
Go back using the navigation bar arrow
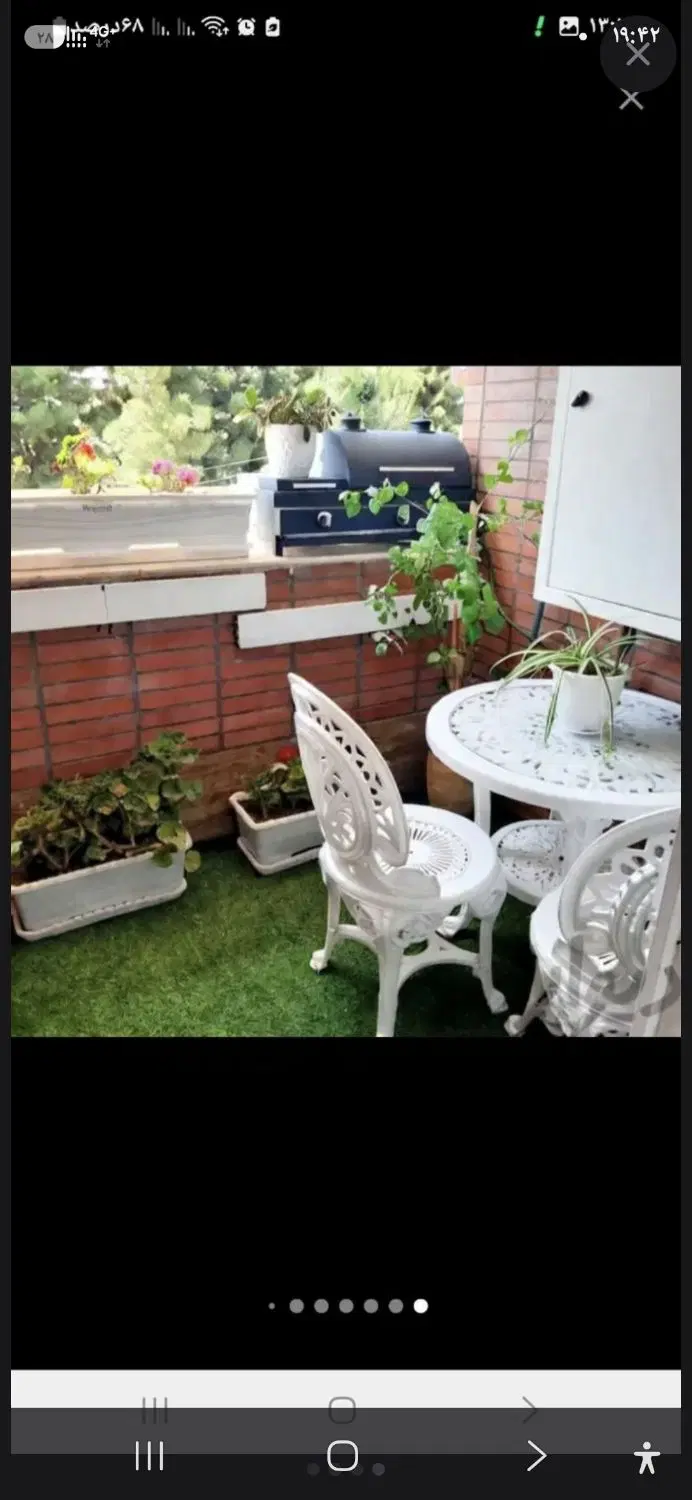pyautogui.click(x=536, y=1456)
